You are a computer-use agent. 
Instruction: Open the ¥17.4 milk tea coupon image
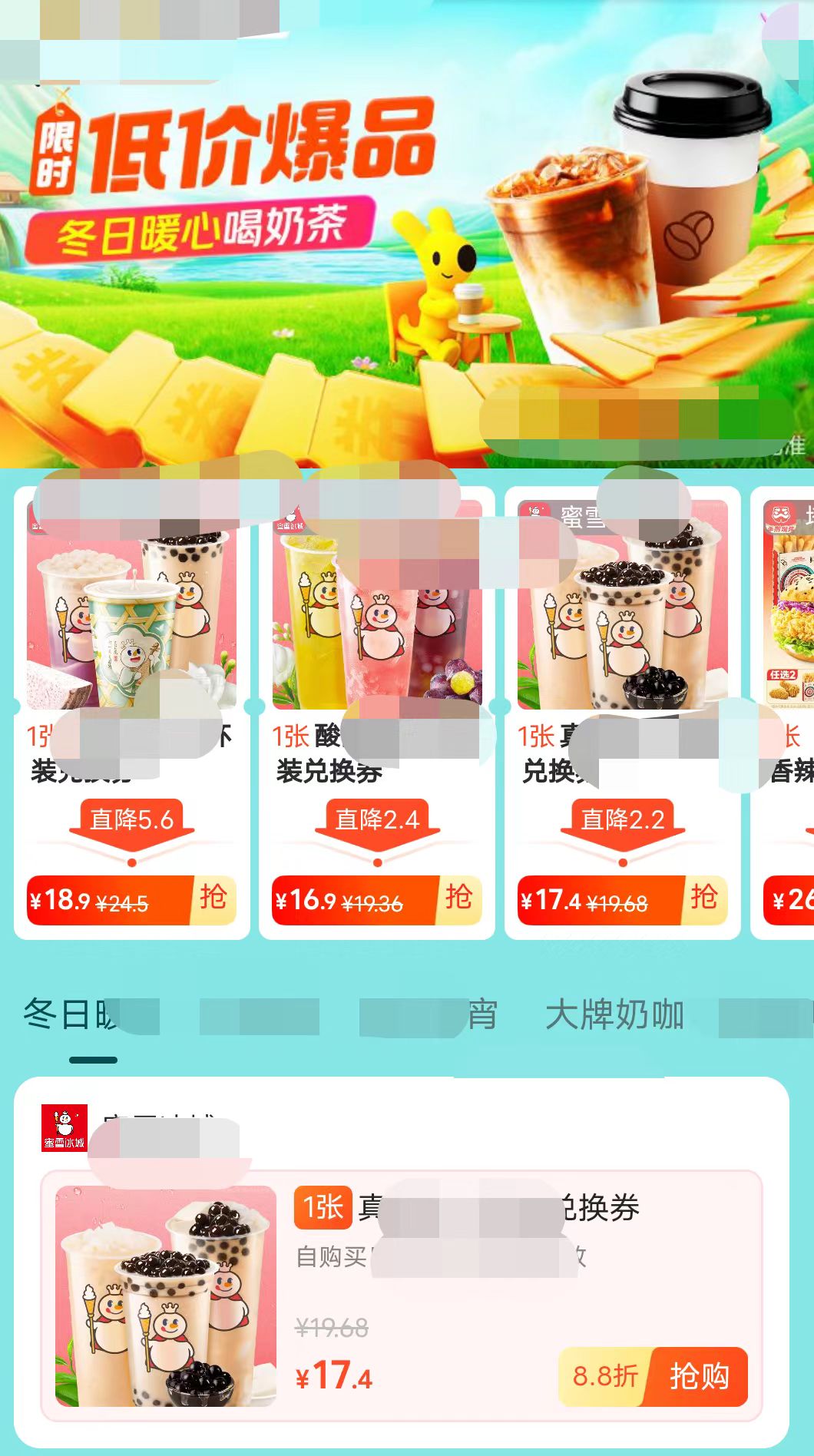pyautogui.click(x=165, y=1296)
